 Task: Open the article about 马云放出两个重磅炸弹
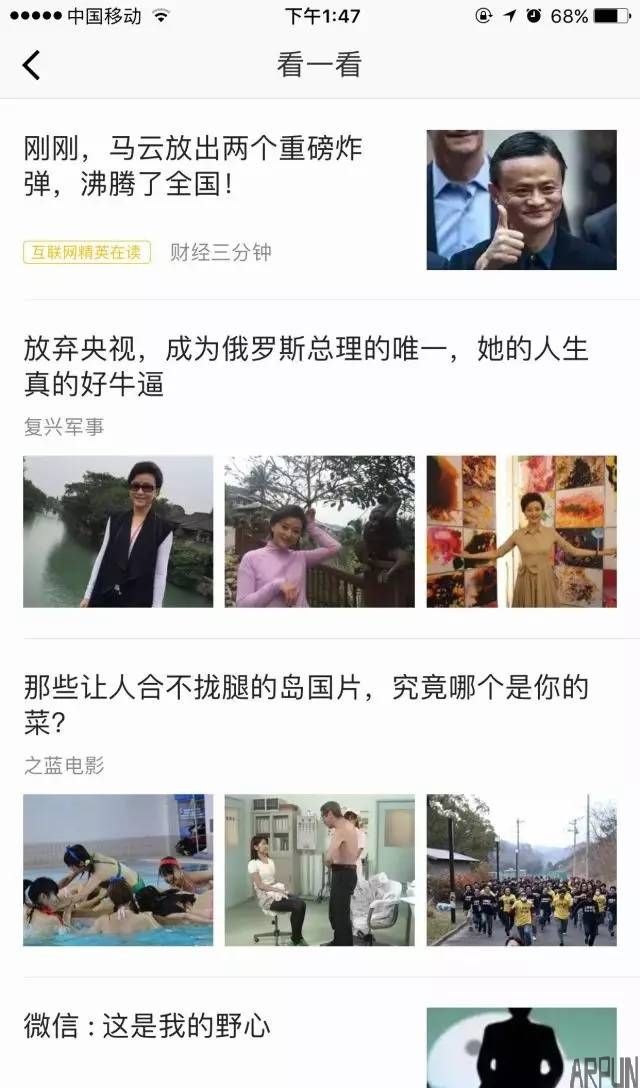coord(193,166)
